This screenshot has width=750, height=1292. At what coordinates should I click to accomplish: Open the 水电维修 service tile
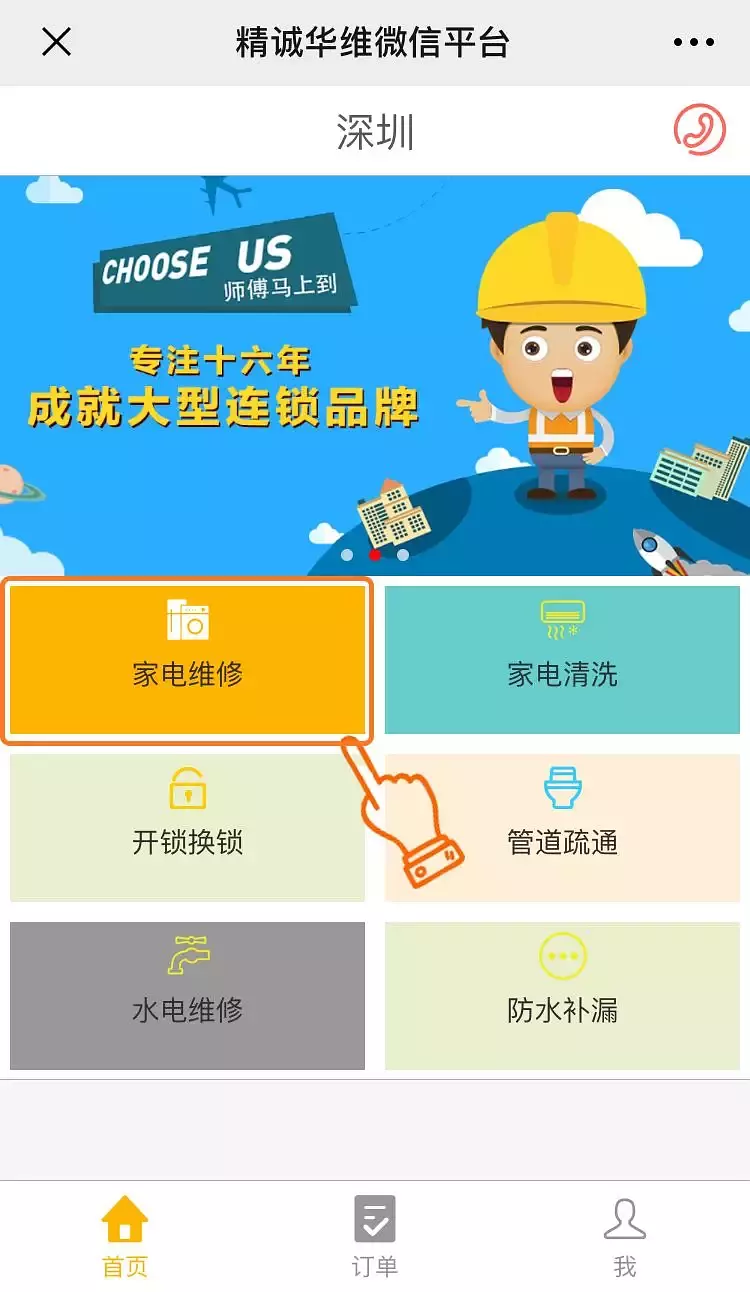(x=188, y=995)
